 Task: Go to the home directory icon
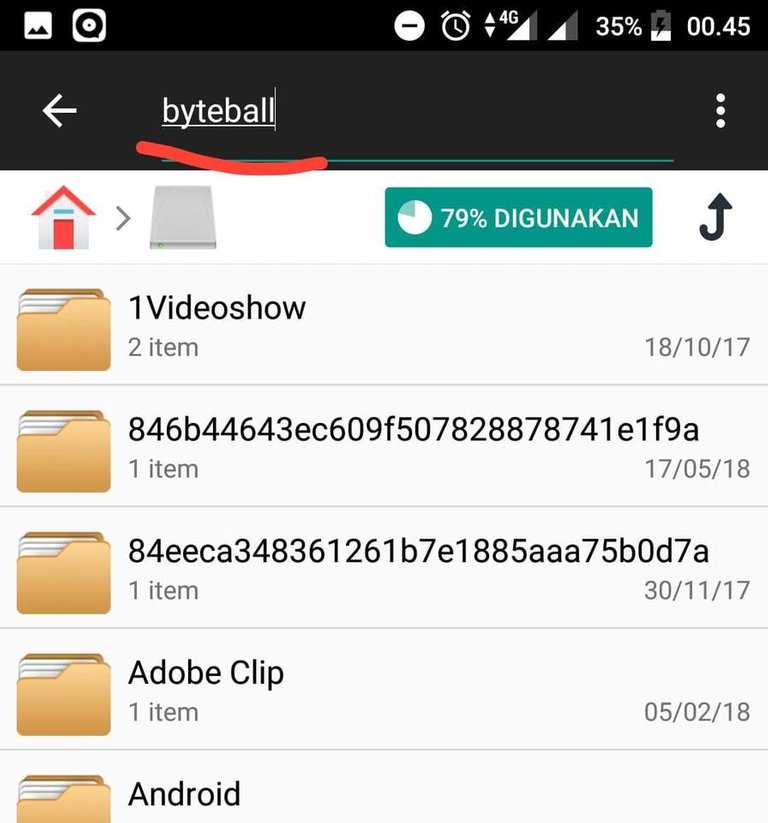click(63, 217)
